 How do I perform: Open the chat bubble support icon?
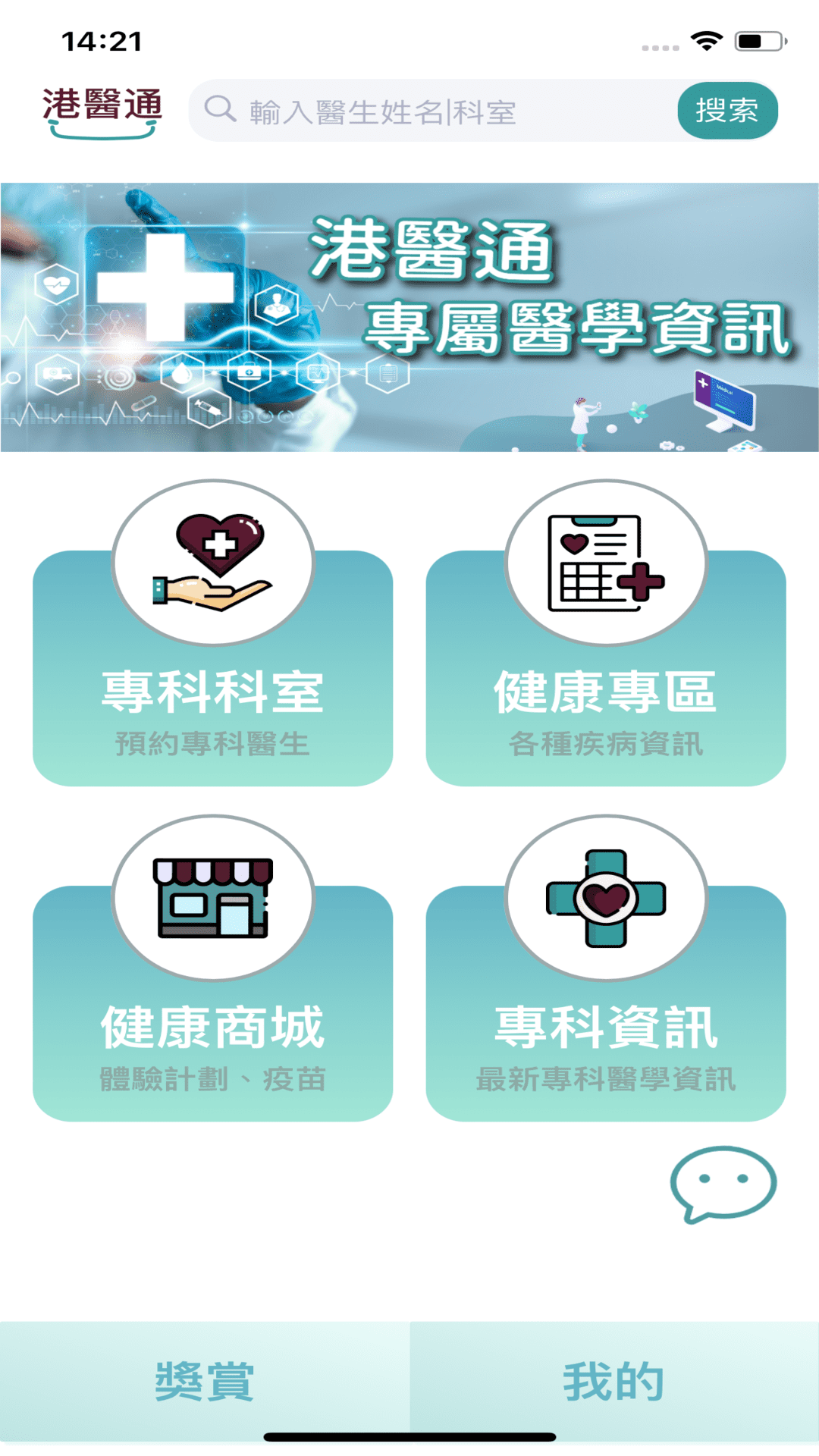tap(723, 1183)
